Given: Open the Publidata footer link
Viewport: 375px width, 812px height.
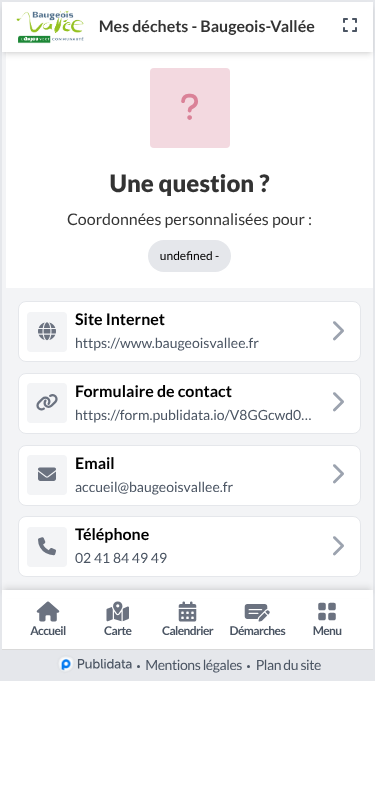Looking at the screenshot, I should click(x=96, y=664).
